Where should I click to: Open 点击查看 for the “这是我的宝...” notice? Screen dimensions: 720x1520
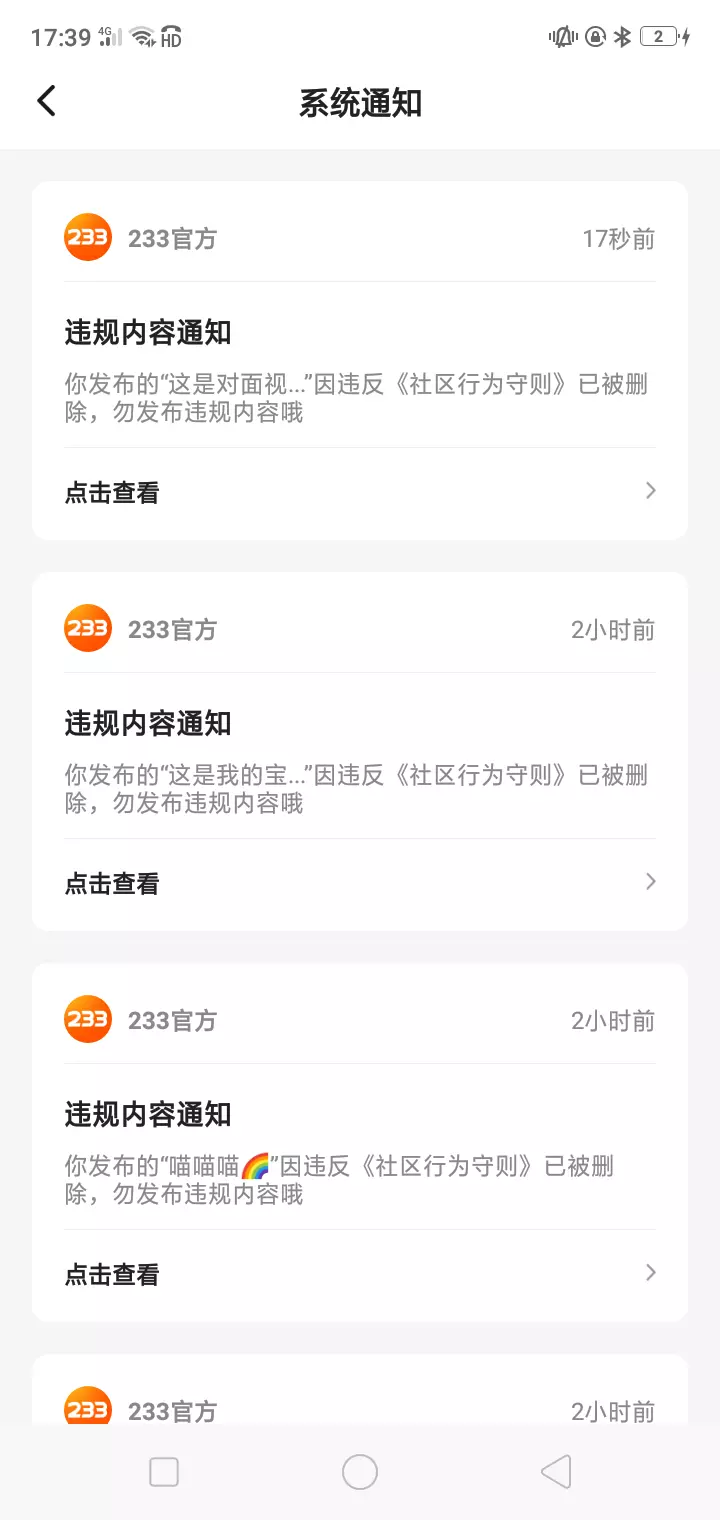(x=360, y=883)
